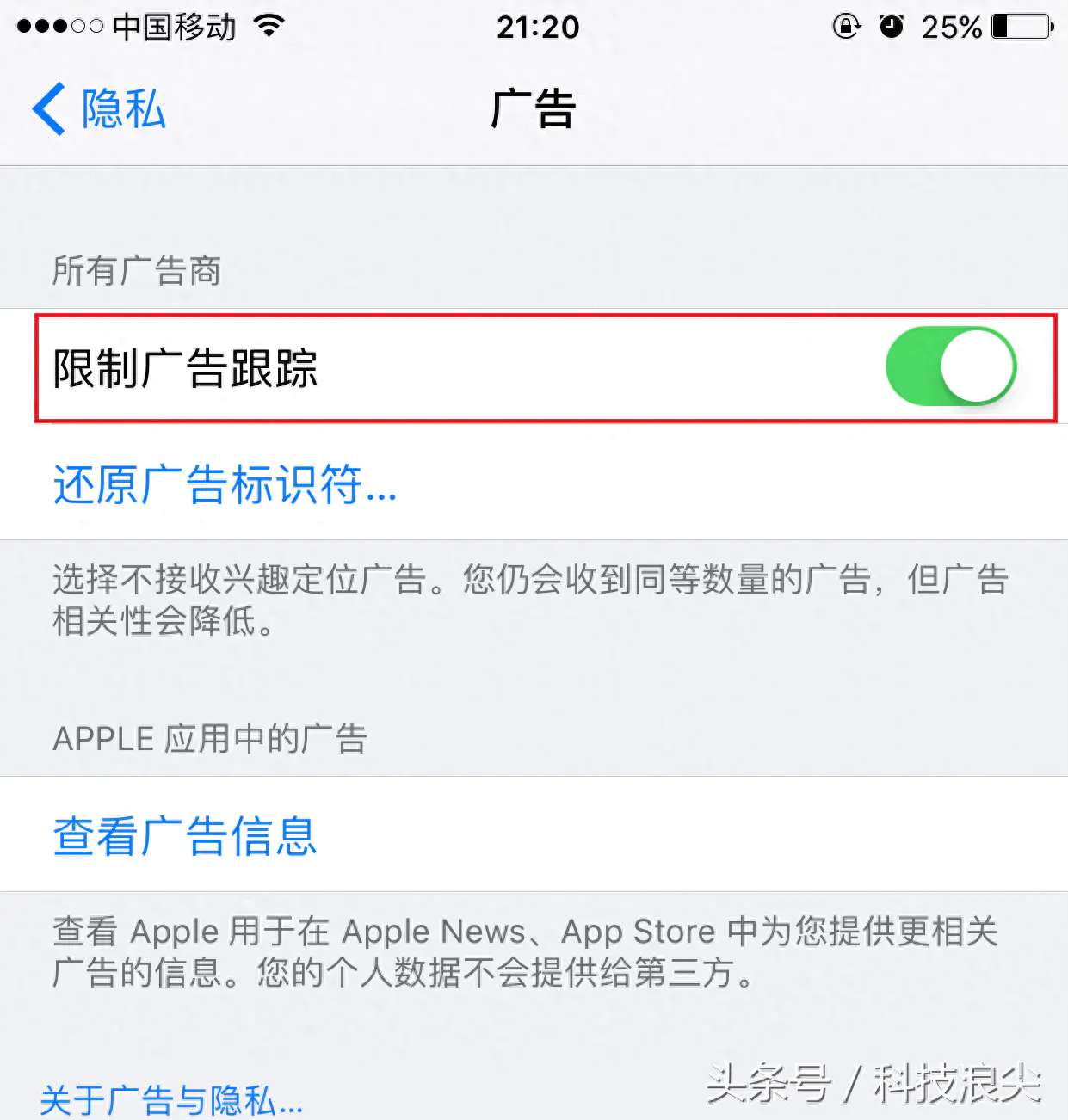Tap 还原广告标识符 to reset identifier

225,484
